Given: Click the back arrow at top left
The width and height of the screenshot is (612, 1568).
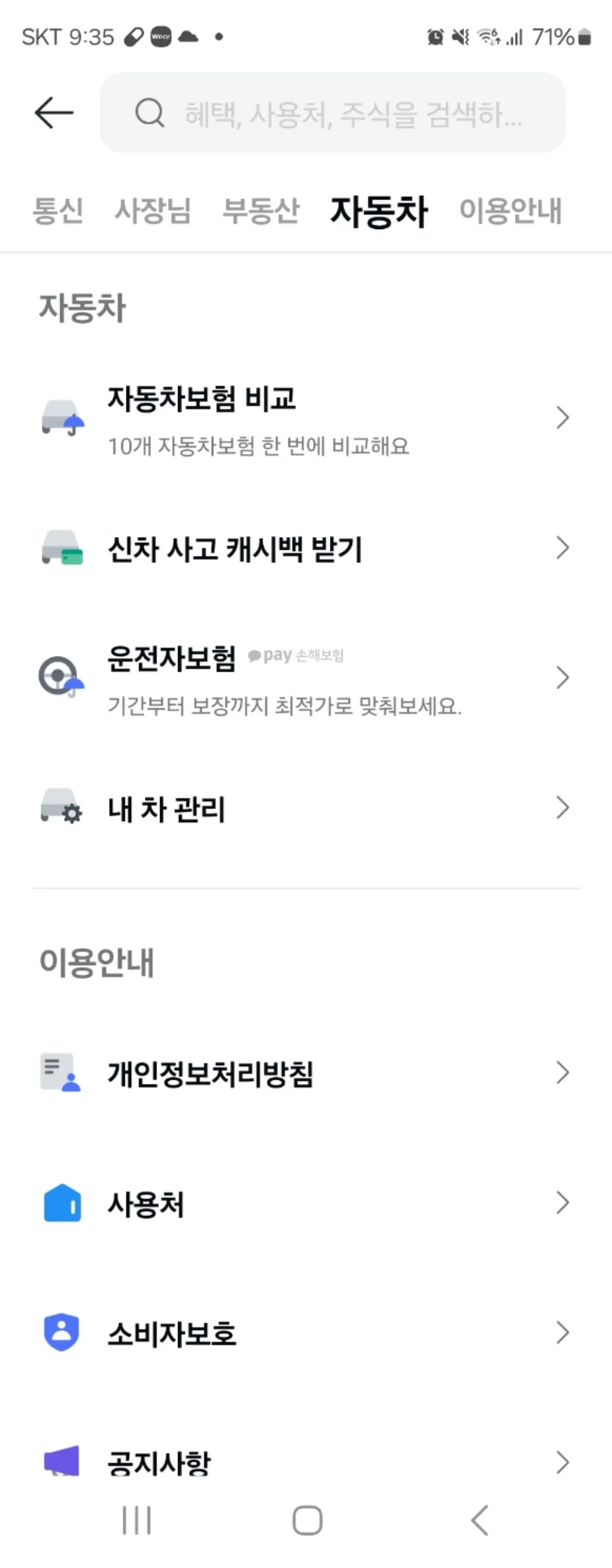Looking at the screenshot, I should pyautogui.click(x=54, y=112).
